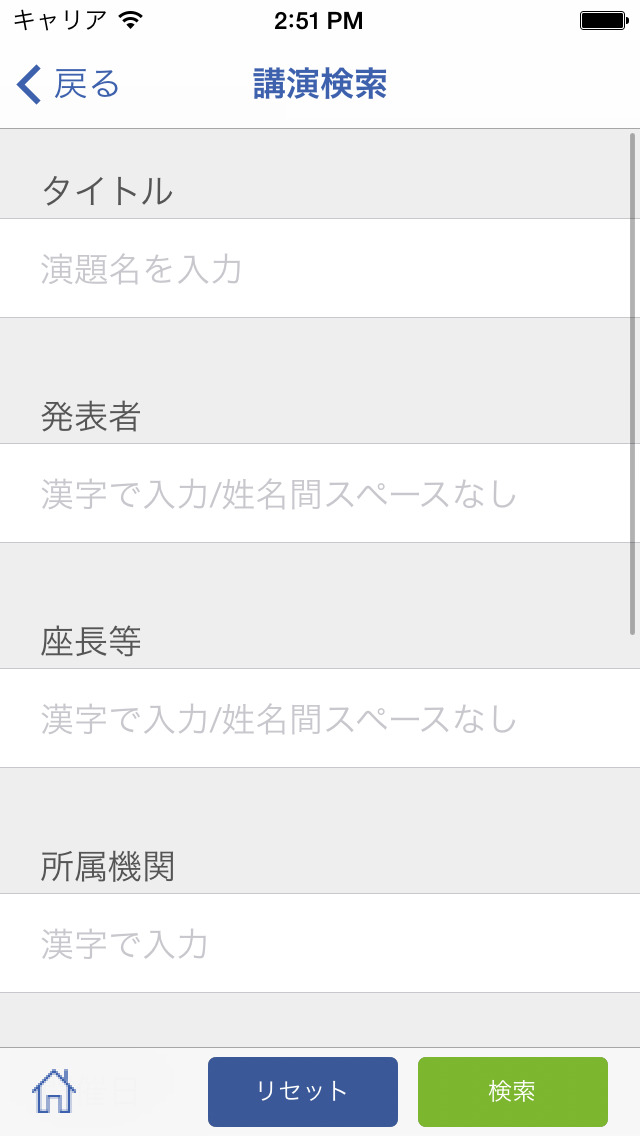Tap the リセット button
The height and width of the screenshot is (1136, 640).
tap(302, 1091)
